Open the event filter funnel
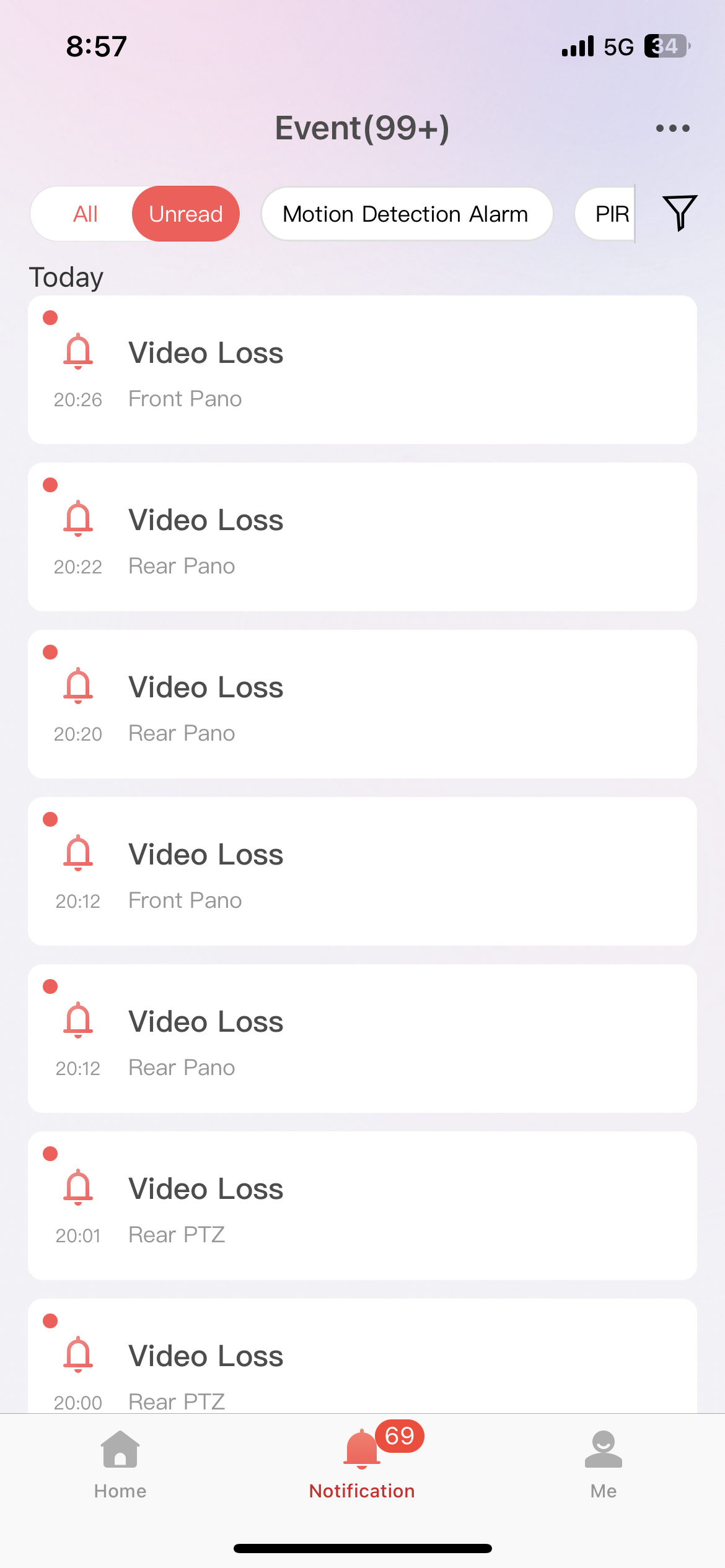This screenshot has height=1568, width=725. pyautogui.click(x=680, y=212)
